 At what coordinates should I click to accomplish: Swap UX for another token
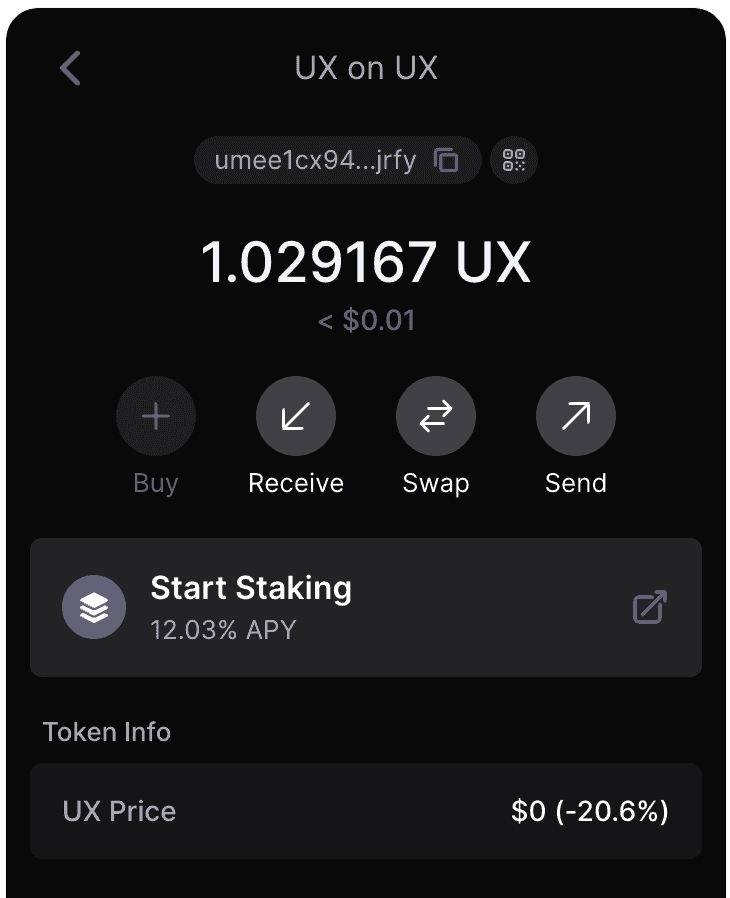click(x=436, y=417)
